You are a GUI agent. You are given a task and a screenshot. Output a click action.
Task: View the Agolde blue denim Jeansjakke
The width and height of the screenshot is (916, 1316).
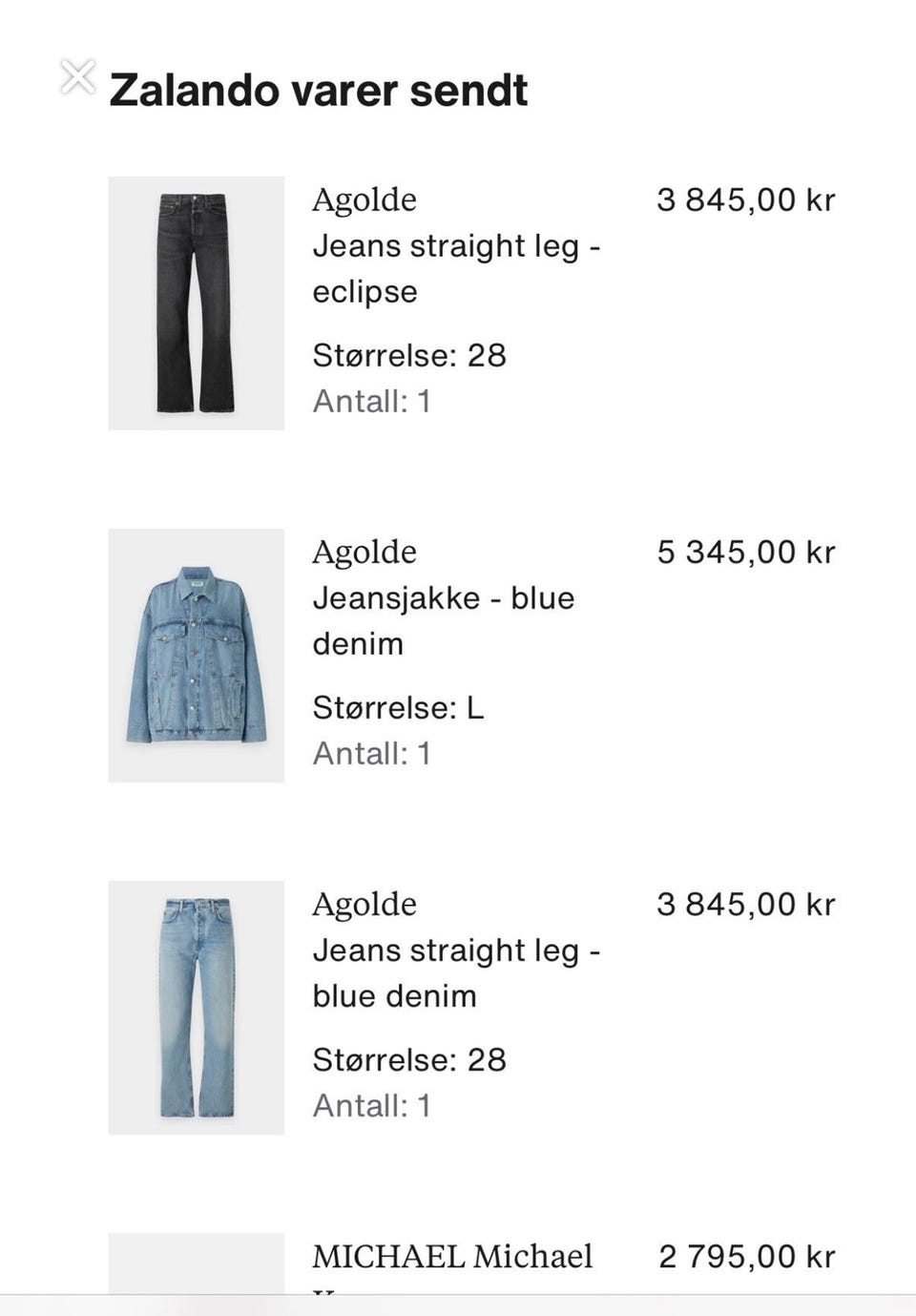coord(196,655)
